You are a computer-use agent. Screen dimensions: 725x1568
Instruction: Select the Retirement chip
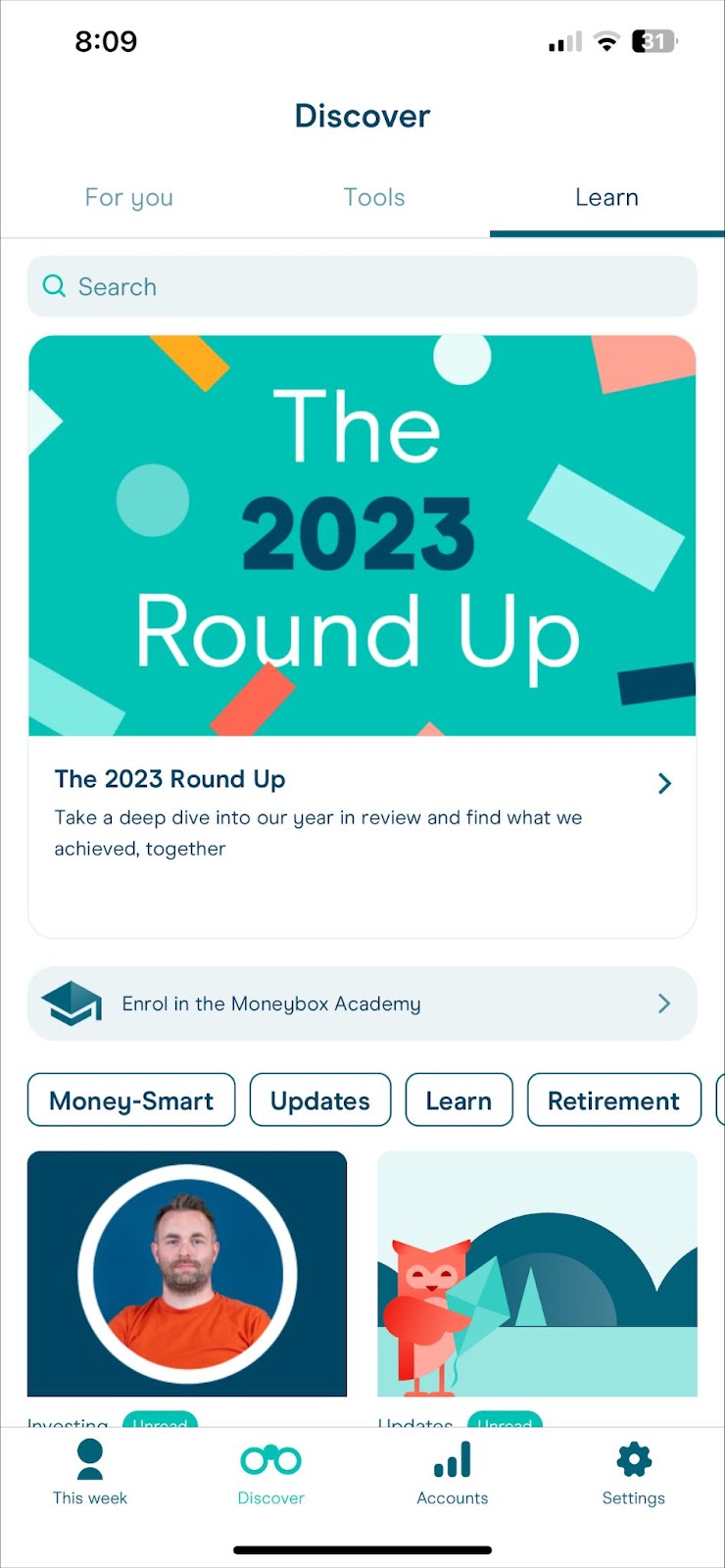coord(613,1101)
